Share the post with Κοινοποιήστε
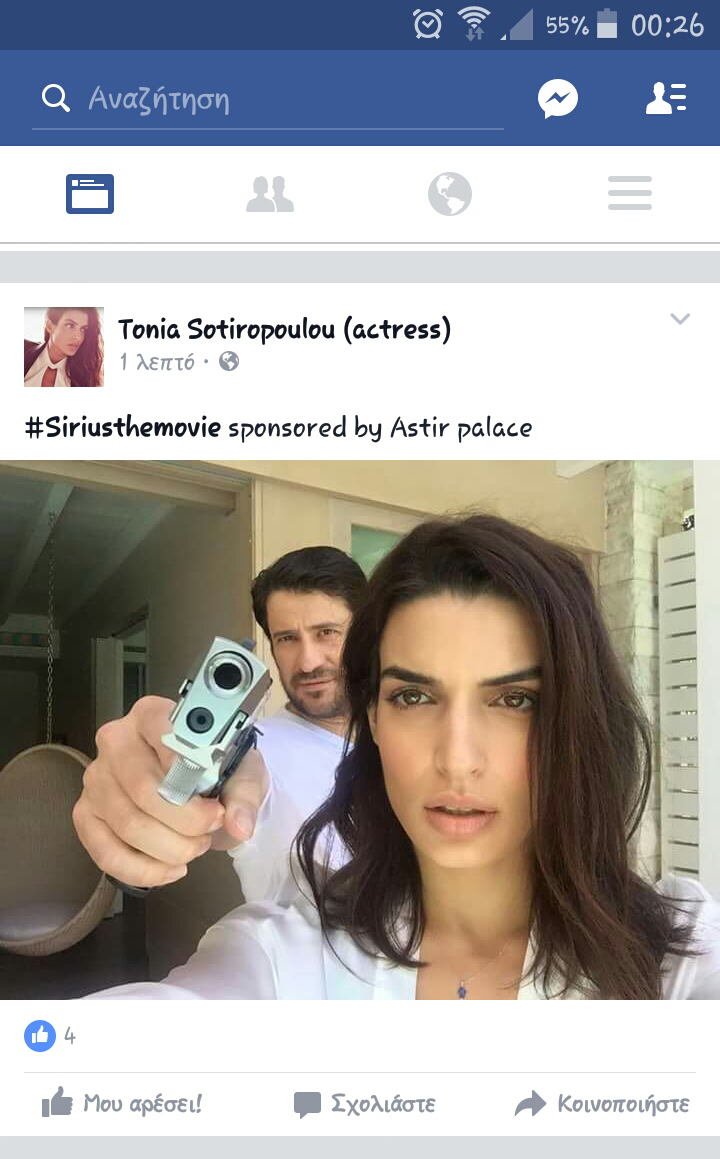This screenshot has width=720, height=1159. pyautogui.click(x=602, y=1104)
